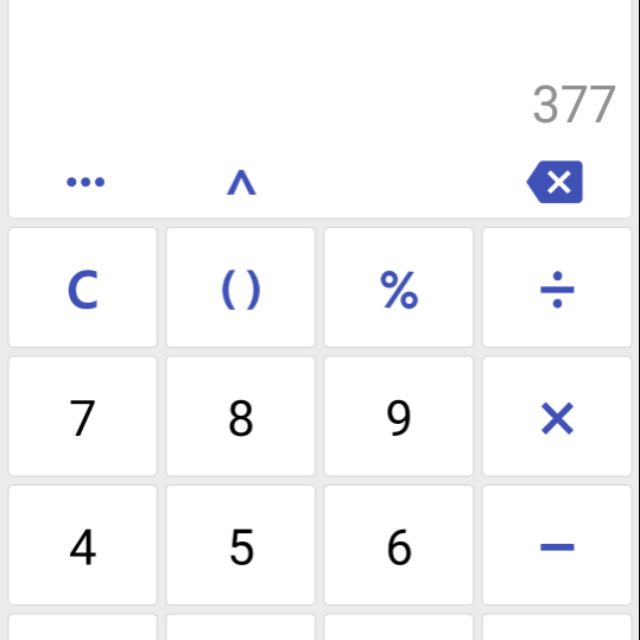Open the three-dot more options menu
Viewport: 640px width, 640px height.
tap(85, 182)
